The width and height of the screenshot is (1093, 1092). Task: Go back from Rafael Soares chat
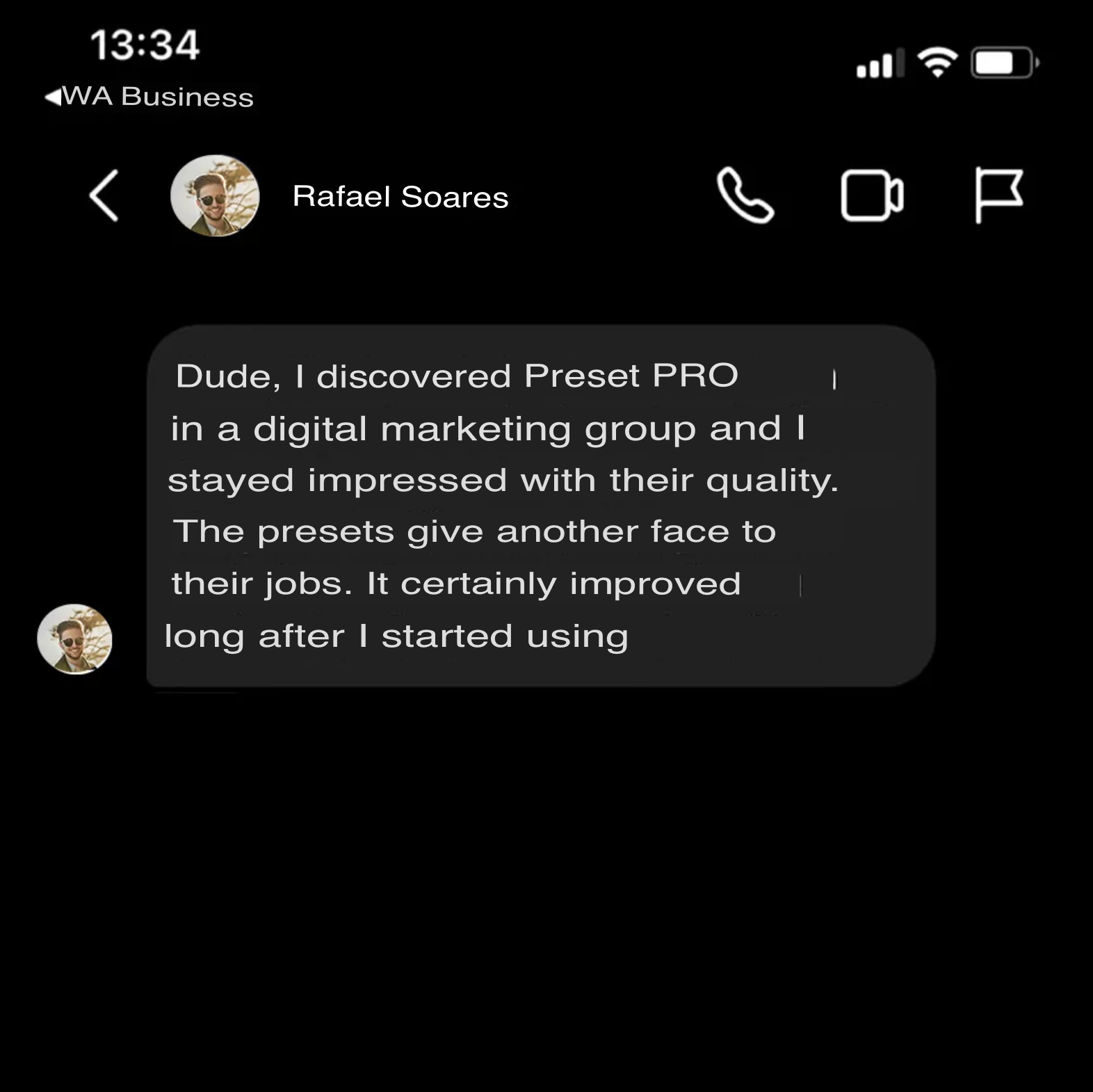[x=104, y=196]
